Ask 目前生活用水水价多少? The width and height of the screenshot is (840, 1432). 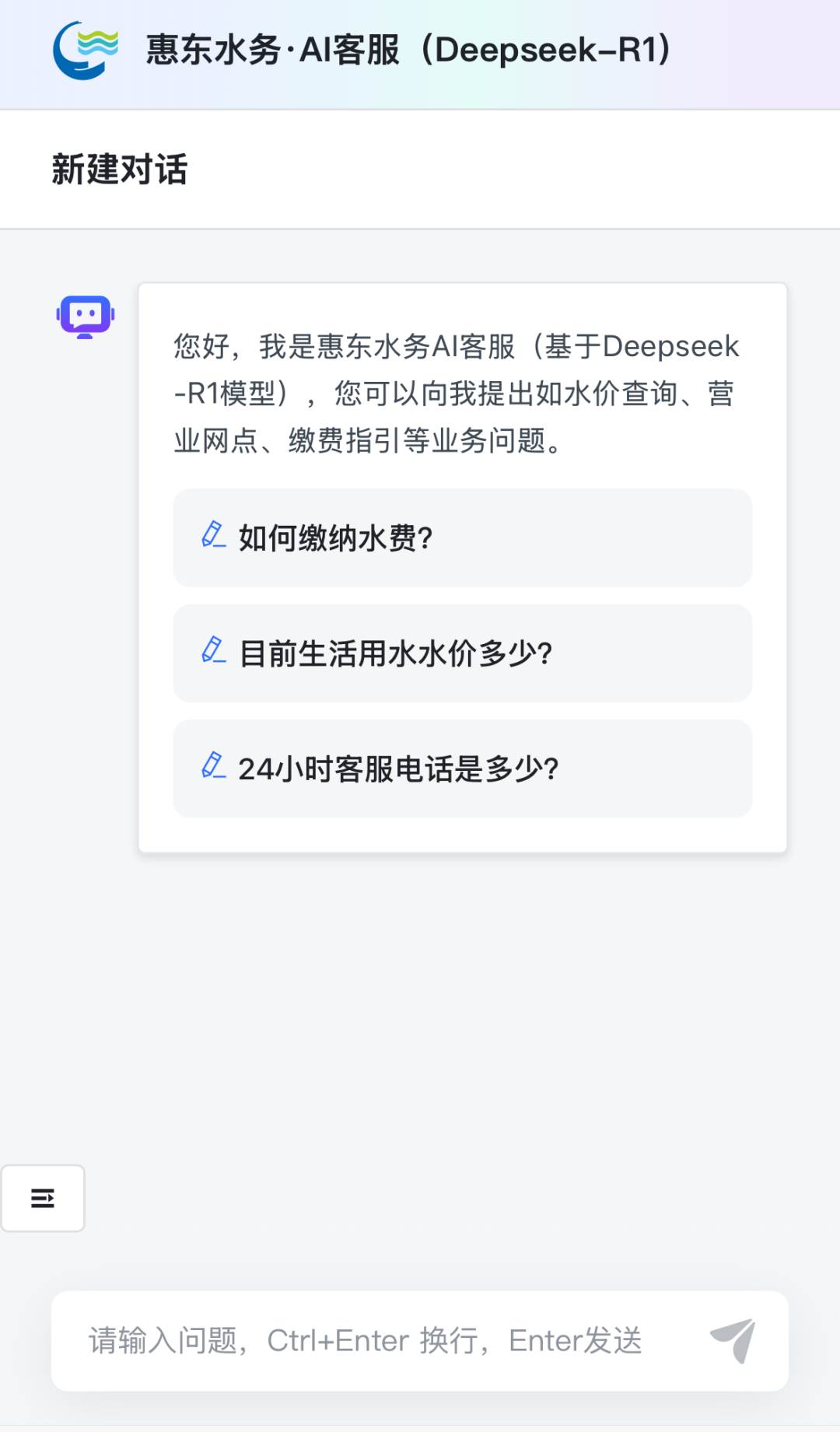[x=462, y=653]
